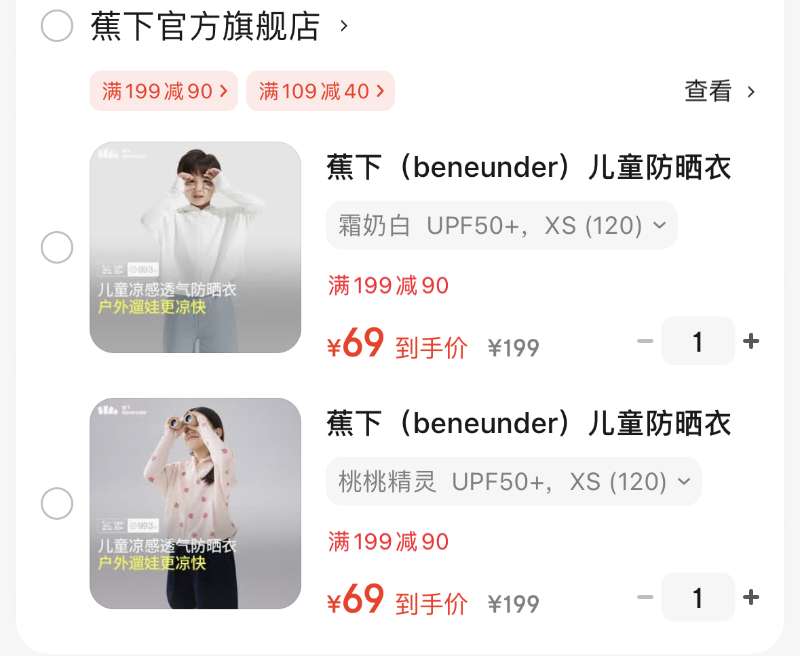Increase quantity of the 桃桃精灵 jacket
Image resolution: width=800 pixels, height=656 pixels.
751,597
